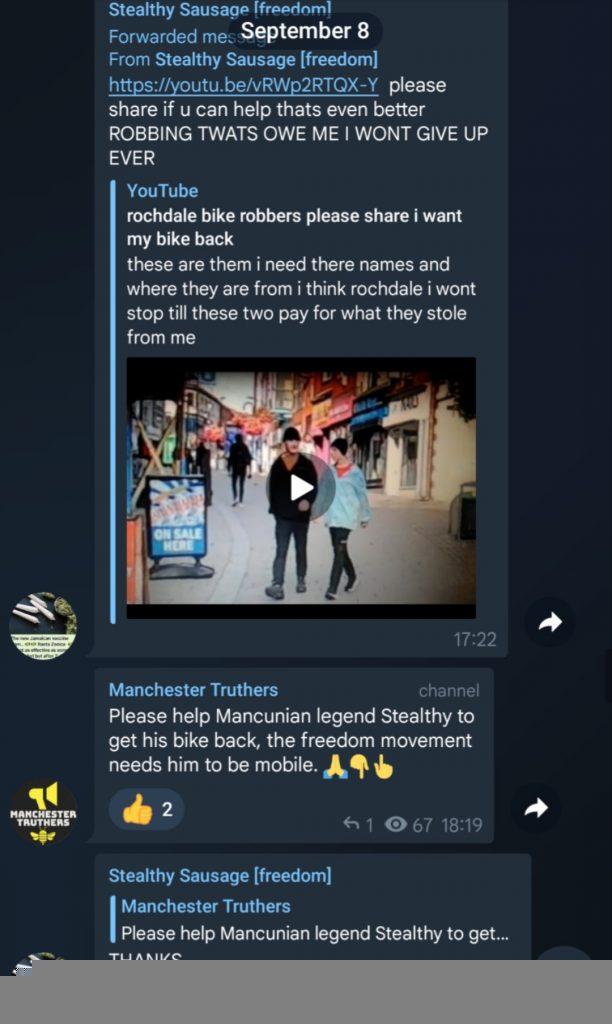Open Manchester Truthers avatar
The image size is (612, 1024).
(x=43, y=812)
